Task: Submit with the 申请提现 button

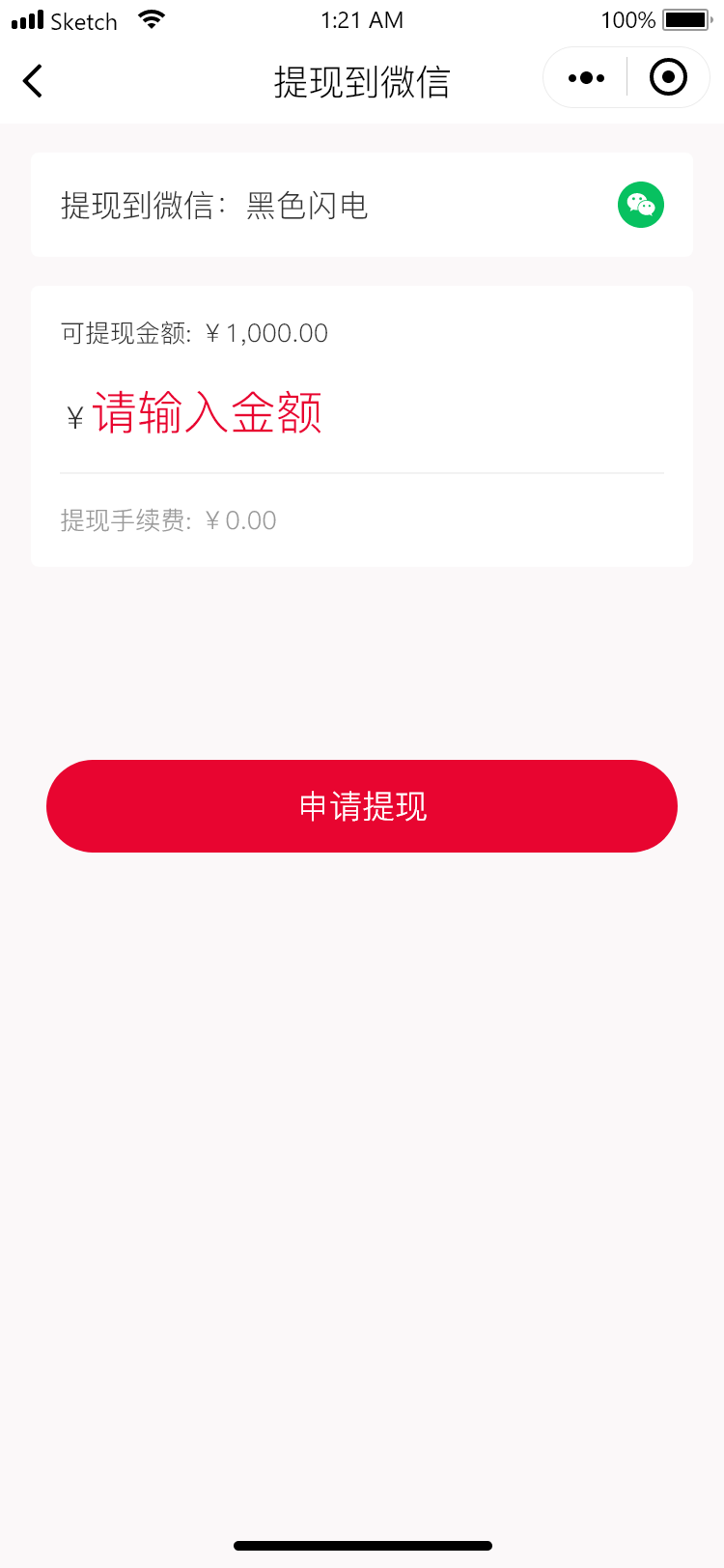Action: click(x=362, y=806)
